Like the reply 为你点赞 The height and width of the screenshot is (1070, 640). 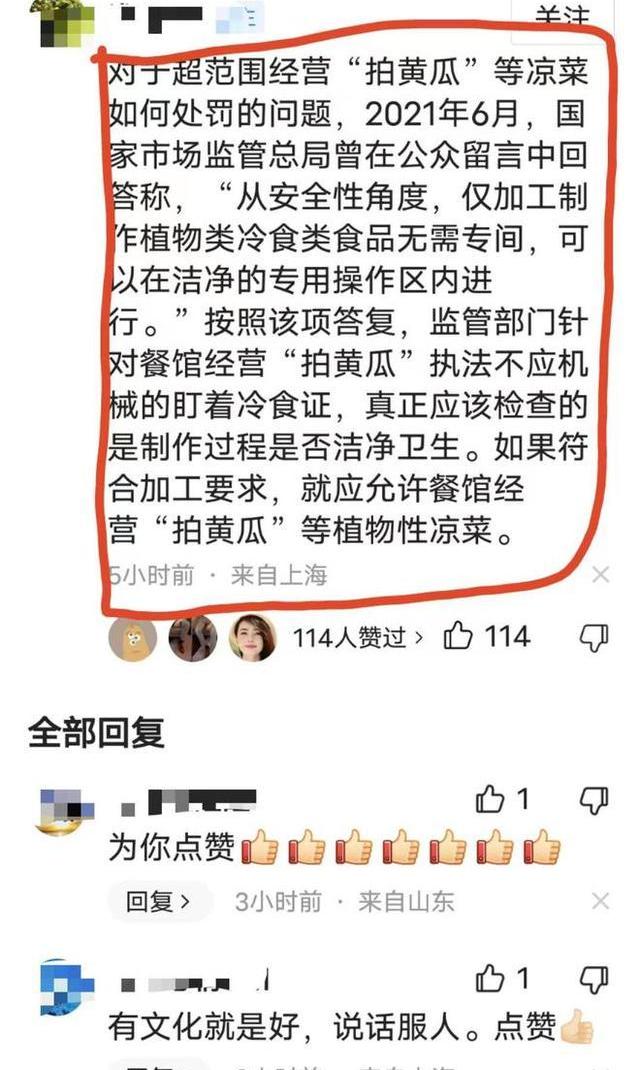click(x=490, y=798)
